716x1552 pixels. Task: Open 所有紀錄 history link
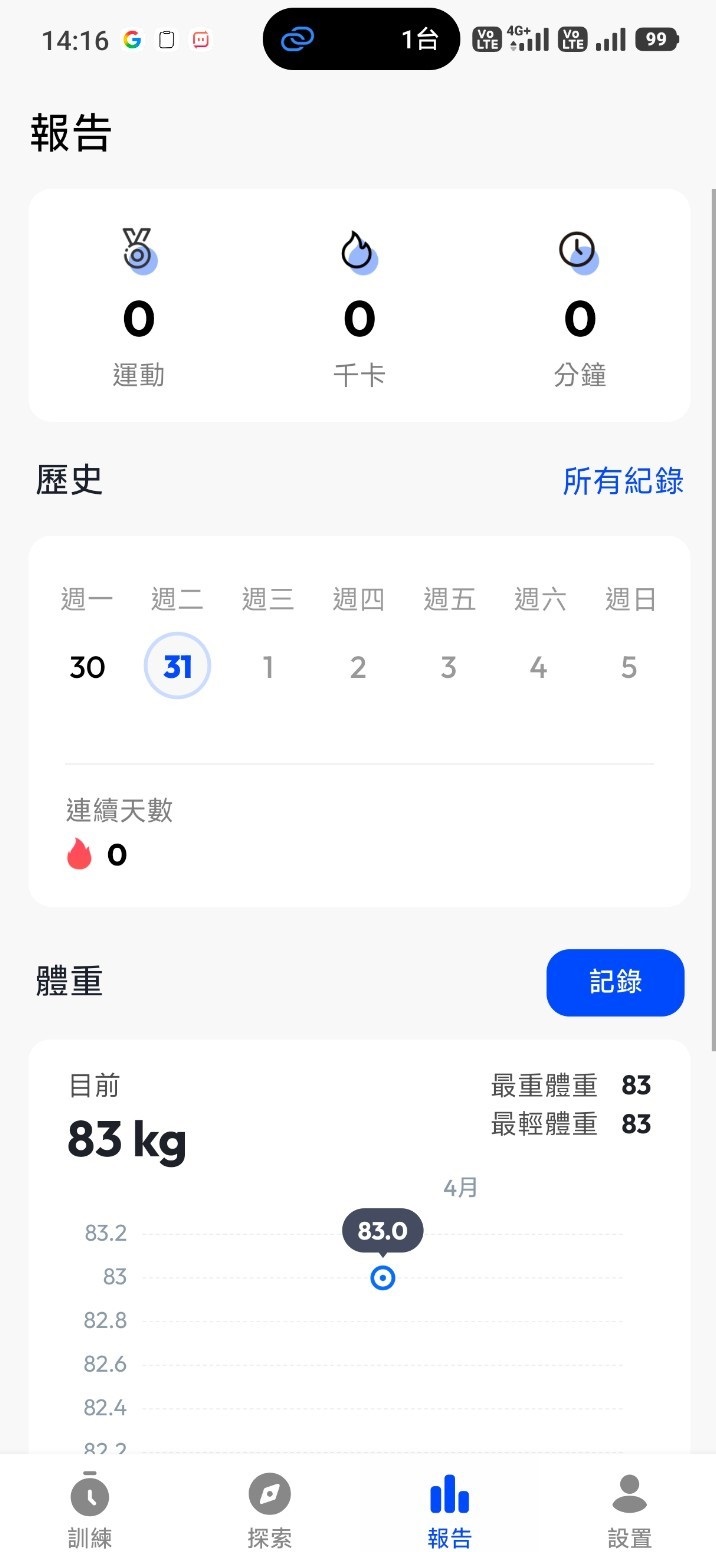[x=623, y=481]
